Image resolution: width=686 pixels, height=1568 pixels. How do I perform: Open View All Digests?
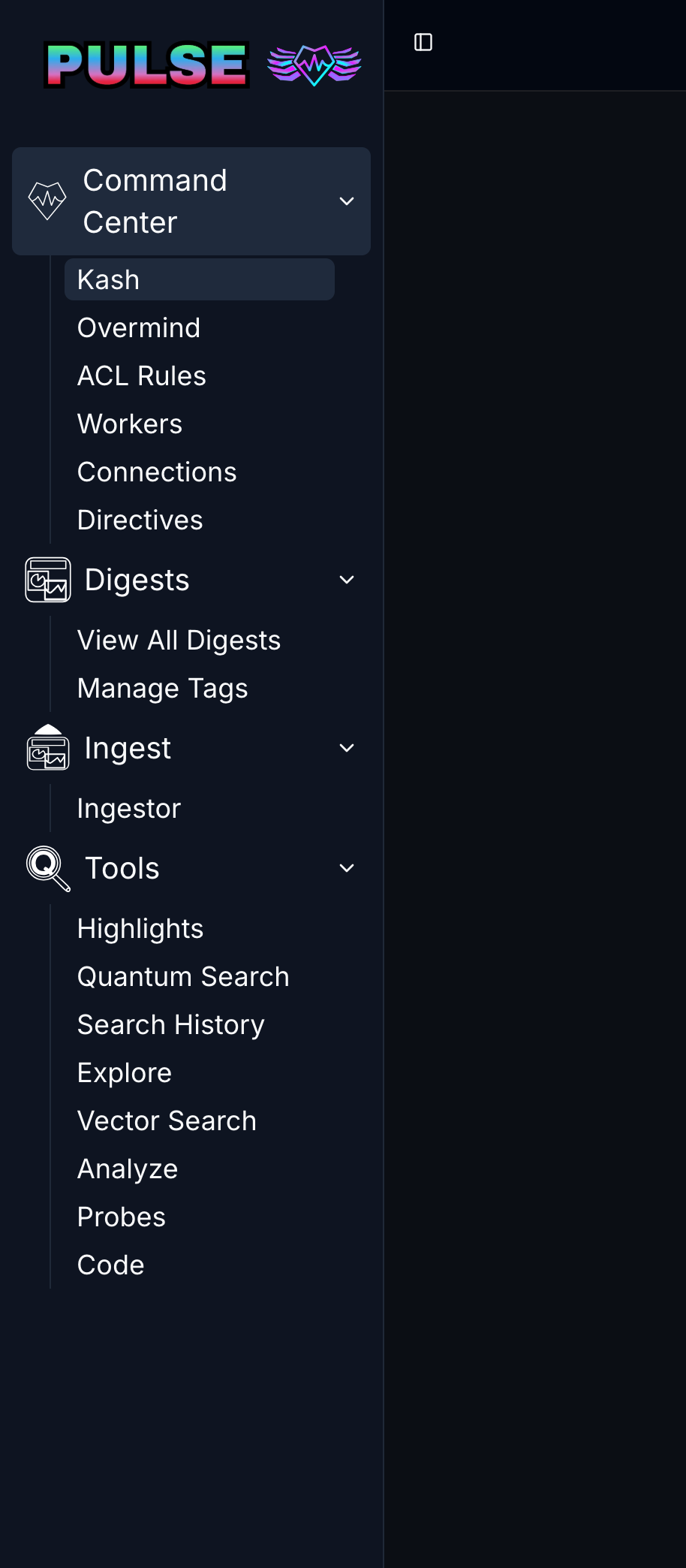179,641
